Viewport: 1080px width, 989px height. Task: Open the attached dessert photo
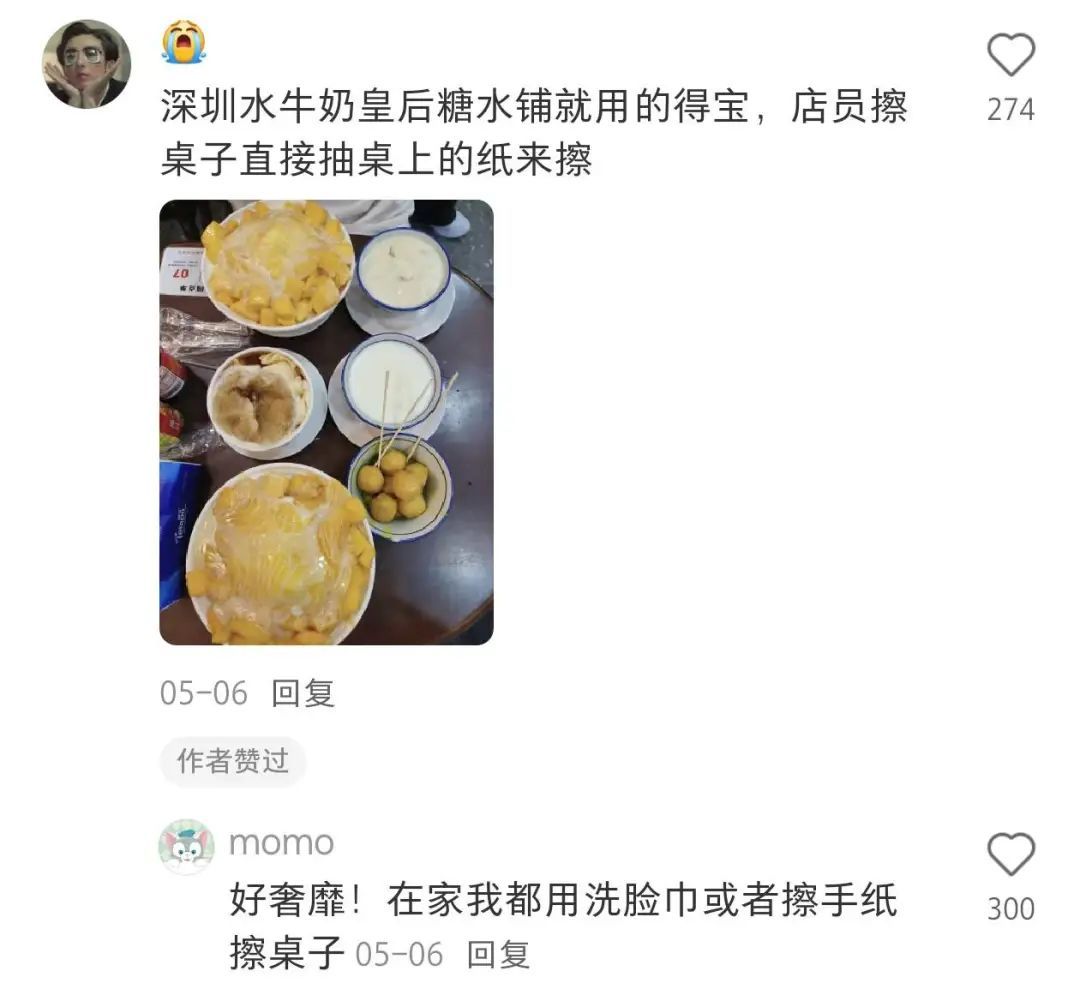[326, 422]
